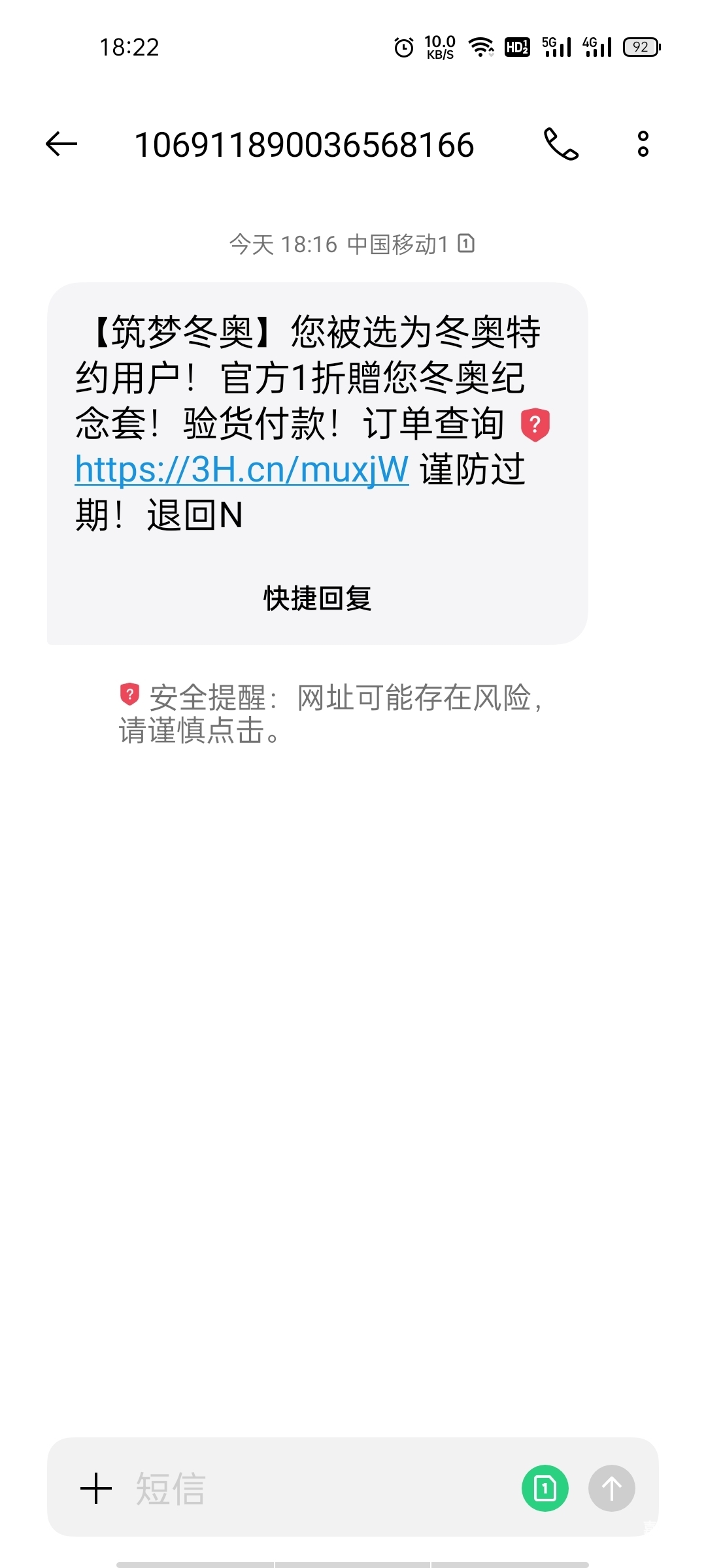
Task: Call the number 106911890036568166
Action: coord(561,144)
